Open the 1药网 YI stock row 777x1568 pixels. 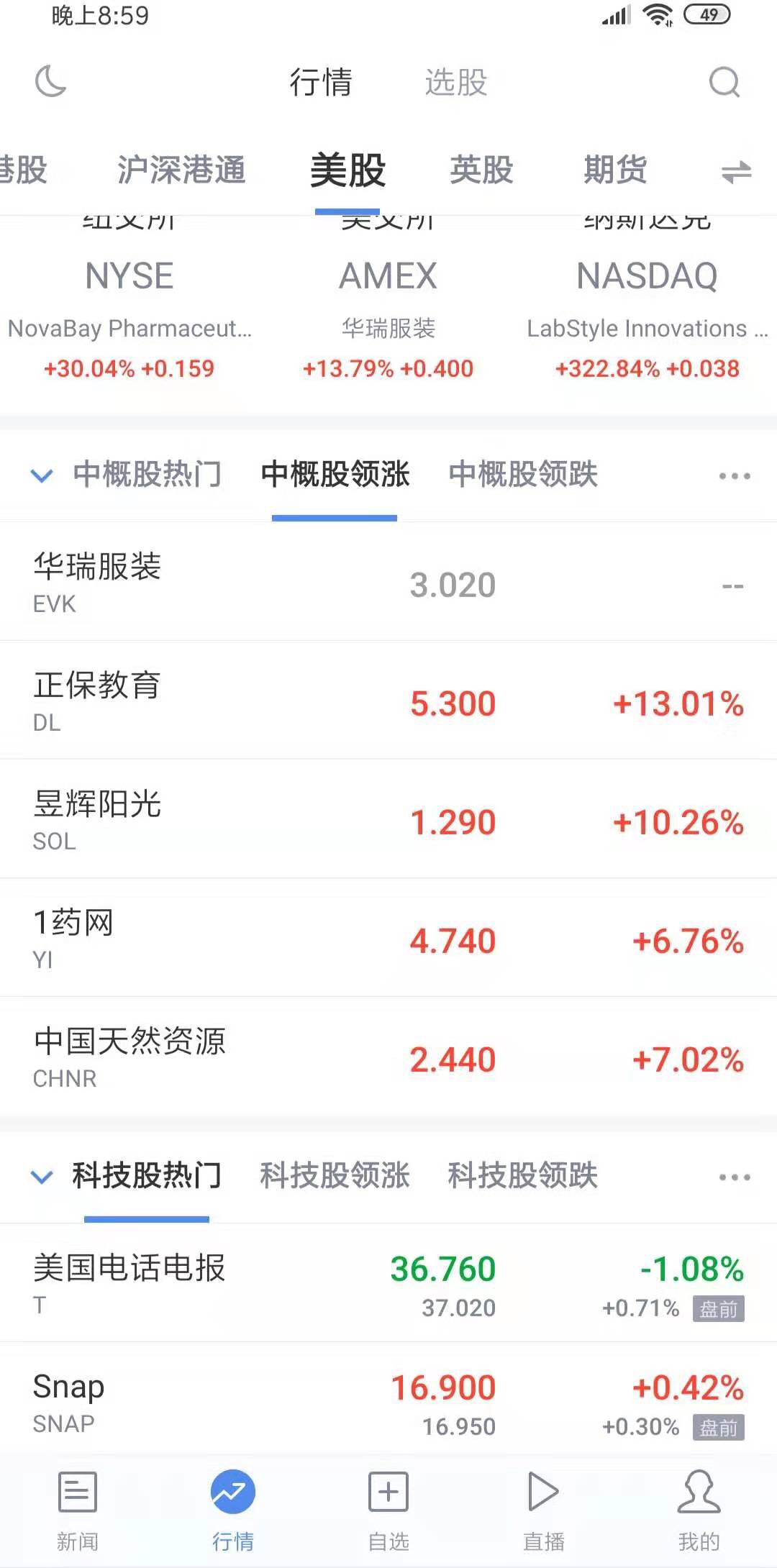click(388, 938)
